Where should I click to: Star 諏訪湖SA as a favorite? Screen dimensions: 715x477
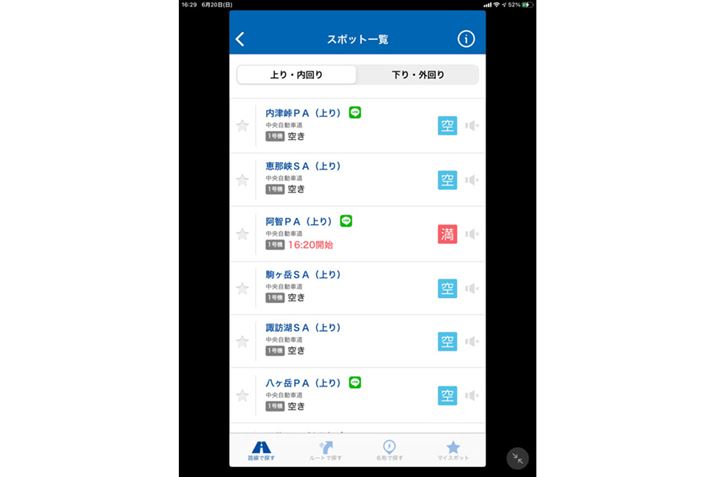pyautogui.click(x=241, y=342)
